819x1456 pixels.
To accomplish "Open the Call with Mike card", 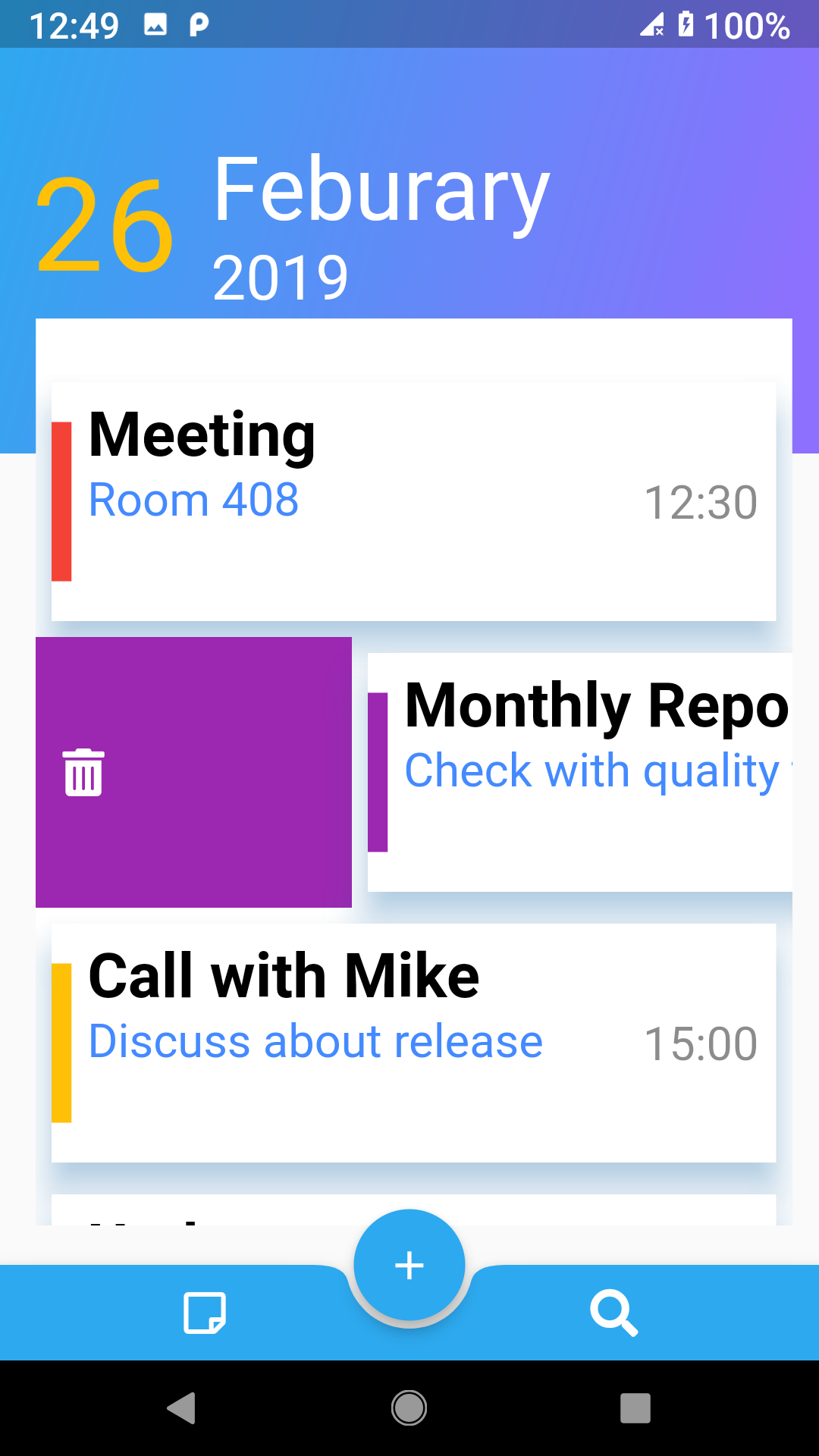I will (413, 1043).
